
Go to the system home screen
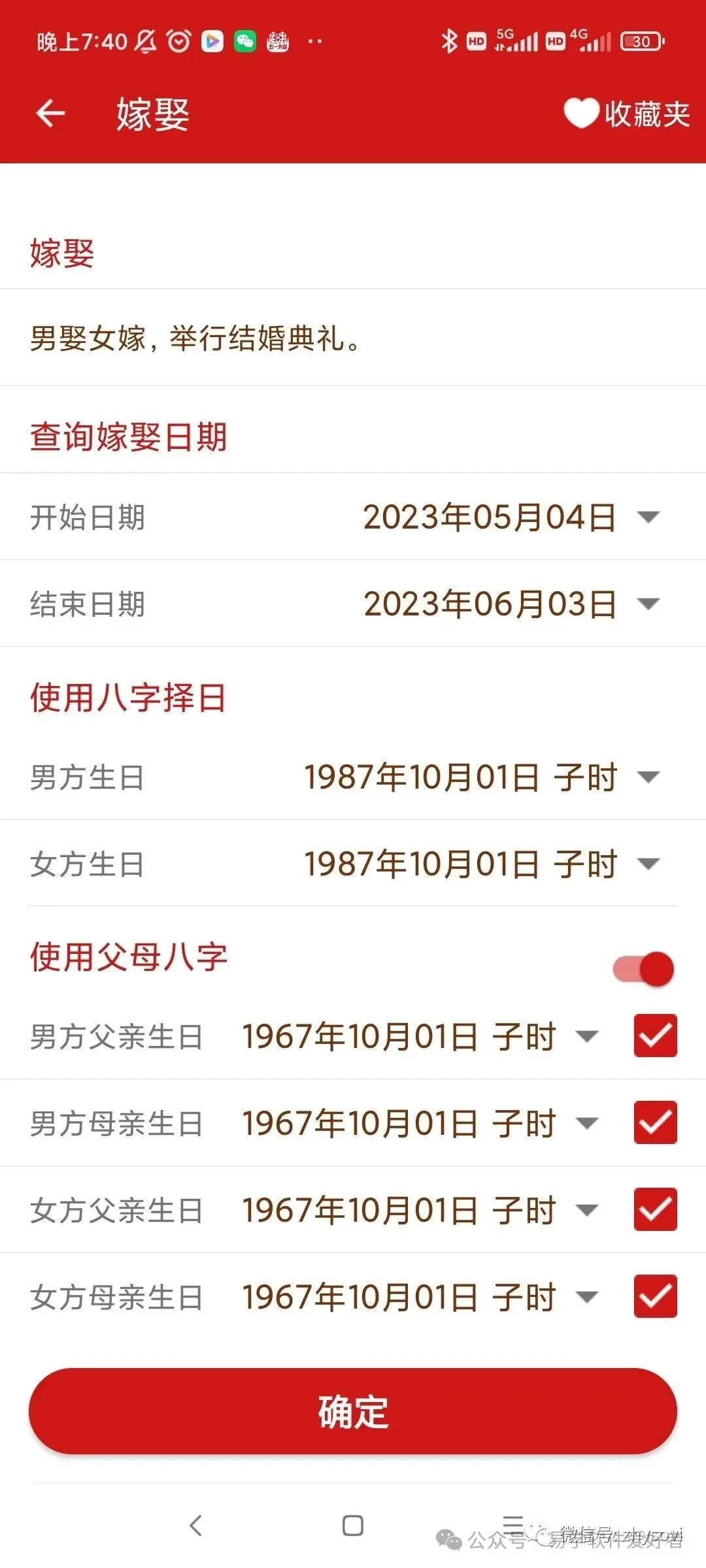(353, 1526)
